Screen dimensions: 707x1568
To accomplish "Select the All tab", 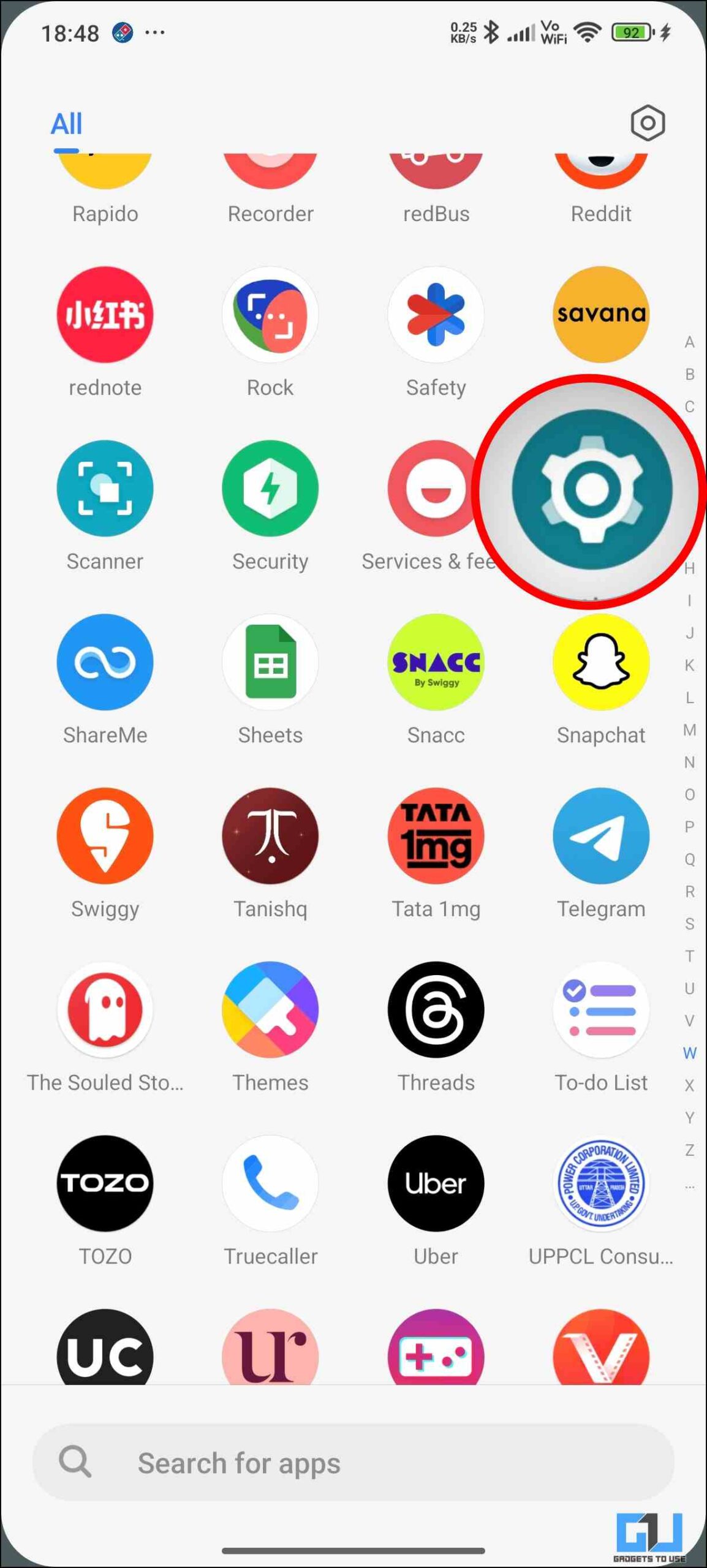I will (66, 124).
